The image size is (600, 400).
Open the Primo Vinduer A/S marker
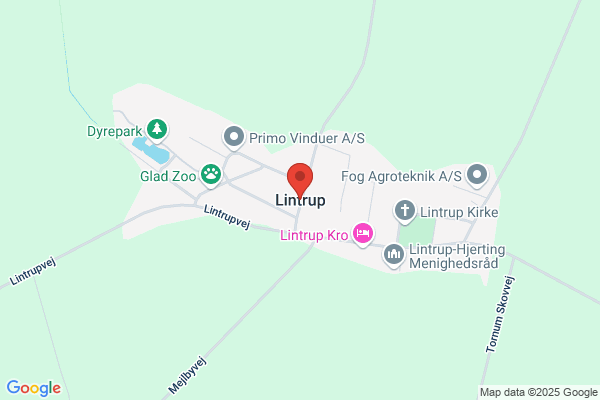coord(234,138)
